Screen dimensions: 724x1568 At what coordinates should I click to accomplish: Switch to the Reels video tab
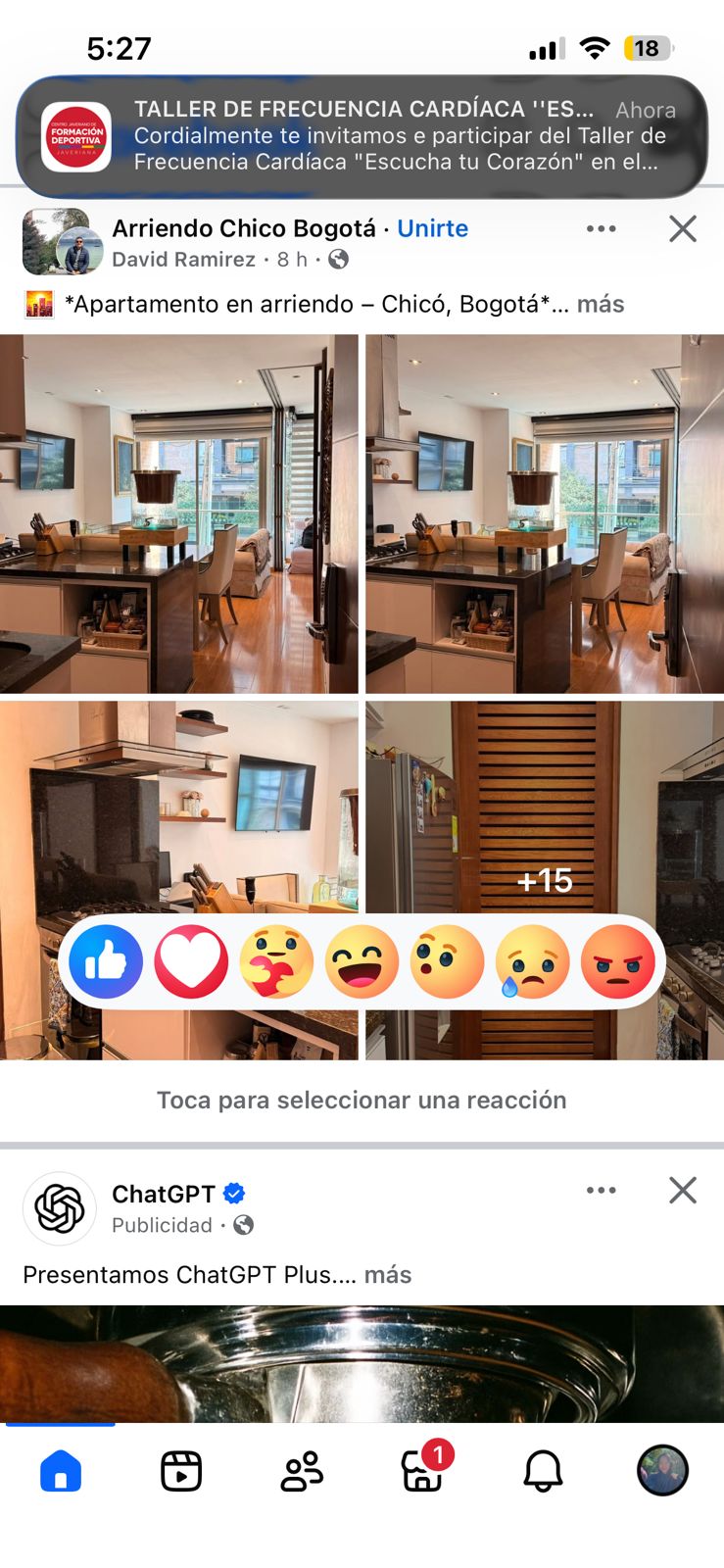181,1471
